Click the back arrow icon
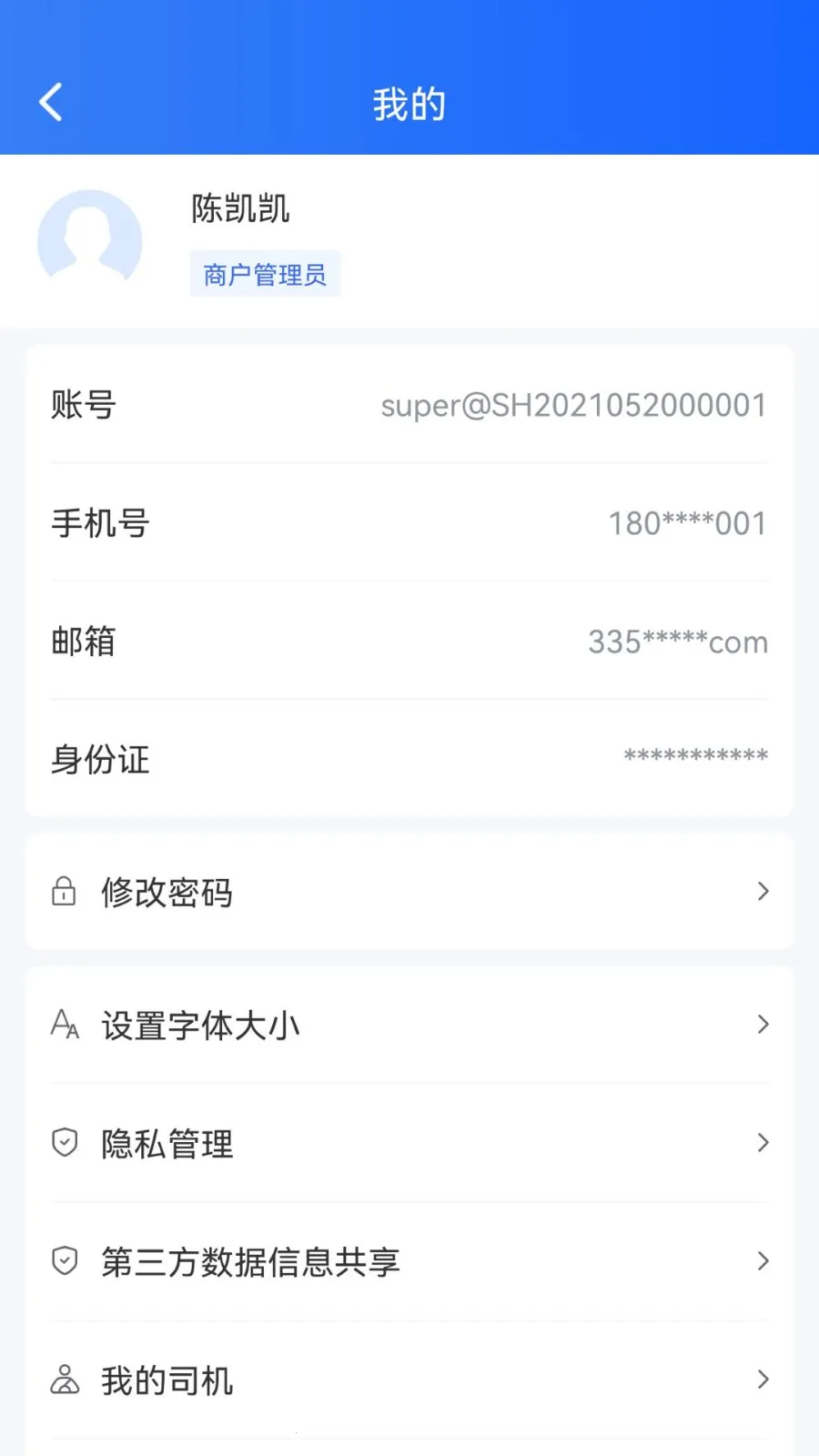819x1456 pixels. coord(50,100)
